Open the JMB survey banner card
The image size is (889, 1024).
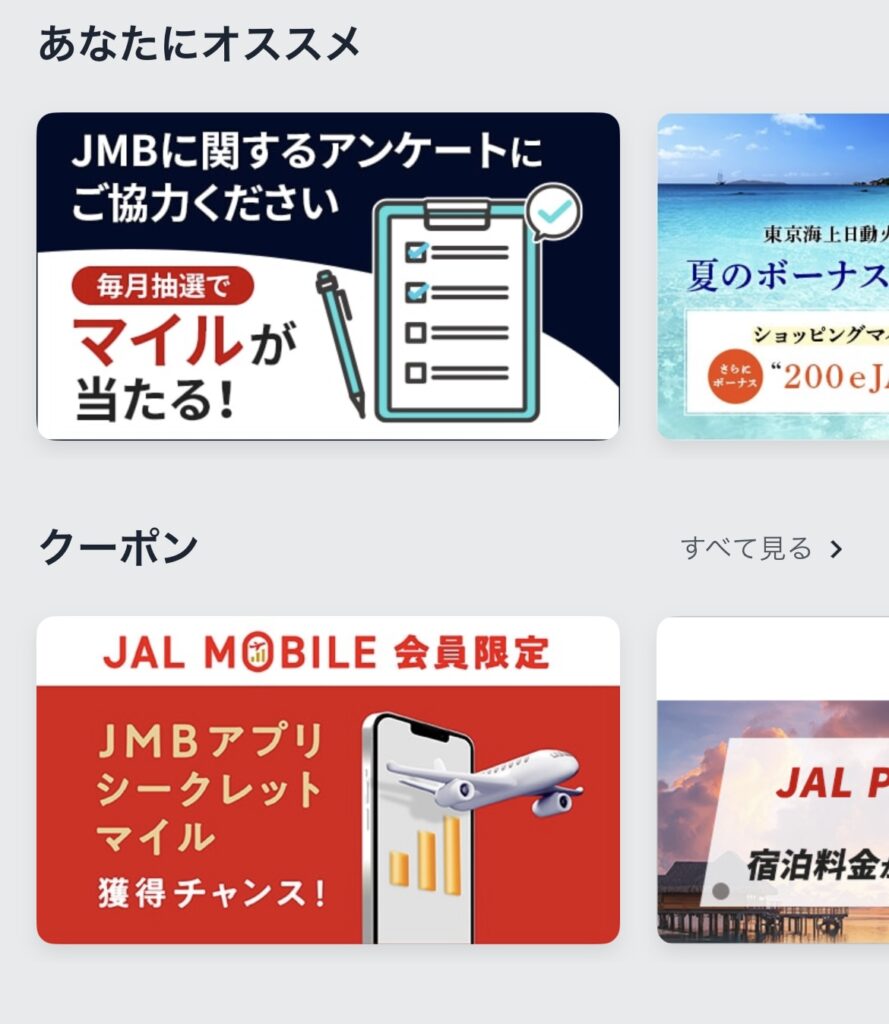pos(328,276)
